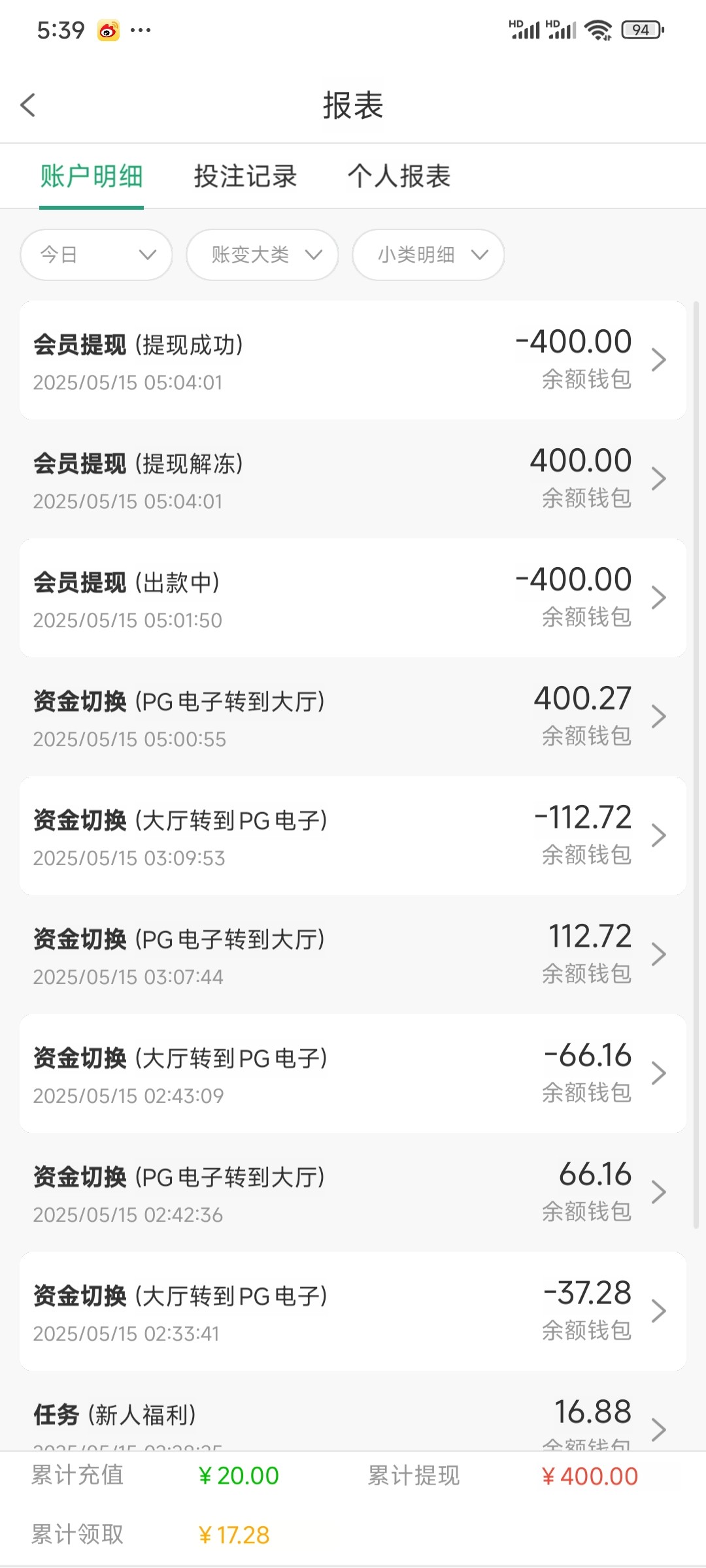Image resolution: width=706 pixels, height=1568 pixels.
Task: Open the 任务 (新人福利) 16.88 entry
Action: click(x=353, y=1421)
